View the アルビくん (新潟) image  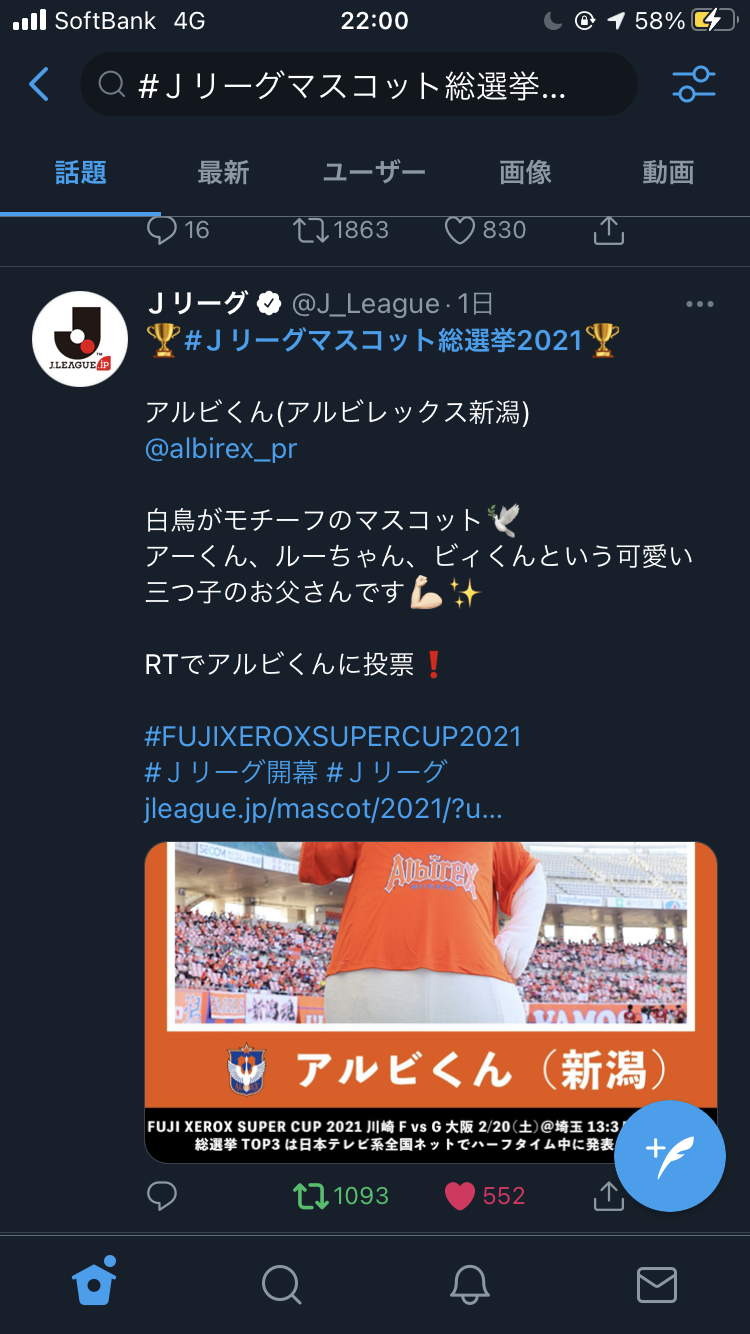[430, 1000]
